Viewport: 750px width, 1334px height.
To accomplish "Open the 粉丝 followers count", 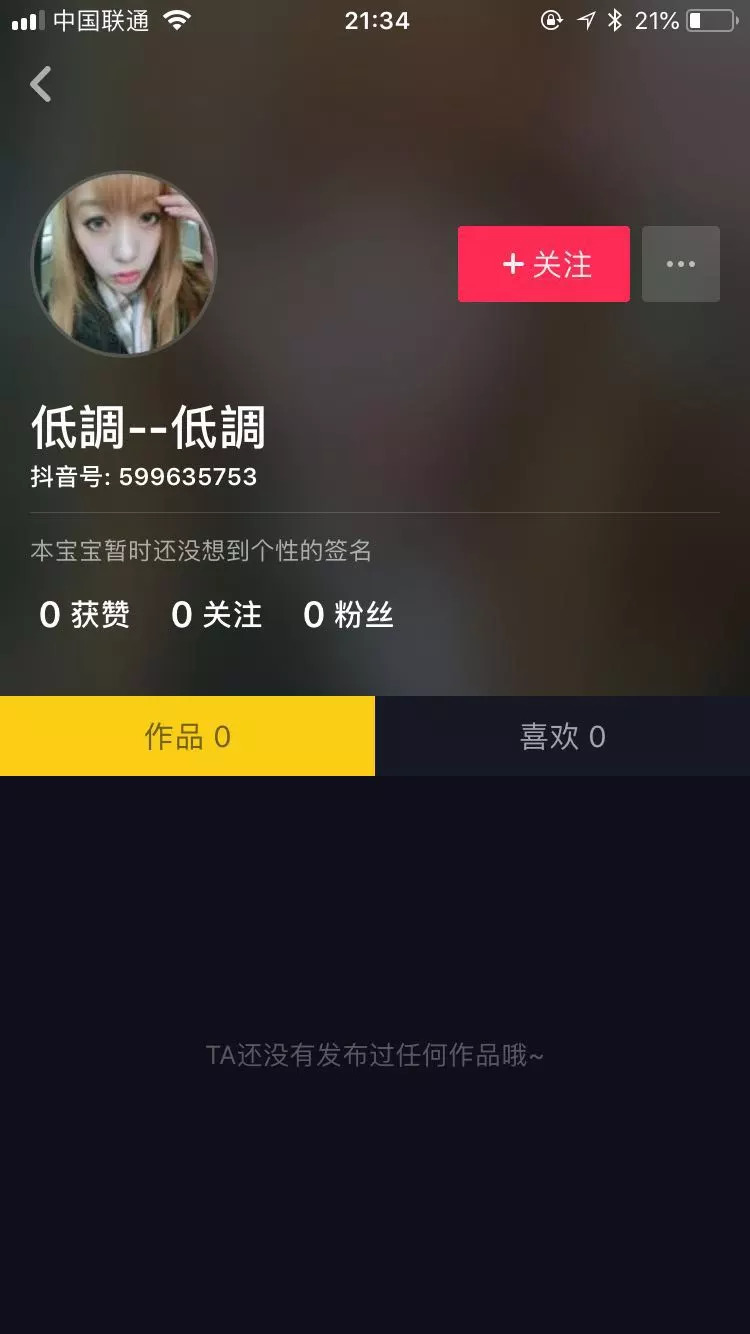I will point(348,614).
